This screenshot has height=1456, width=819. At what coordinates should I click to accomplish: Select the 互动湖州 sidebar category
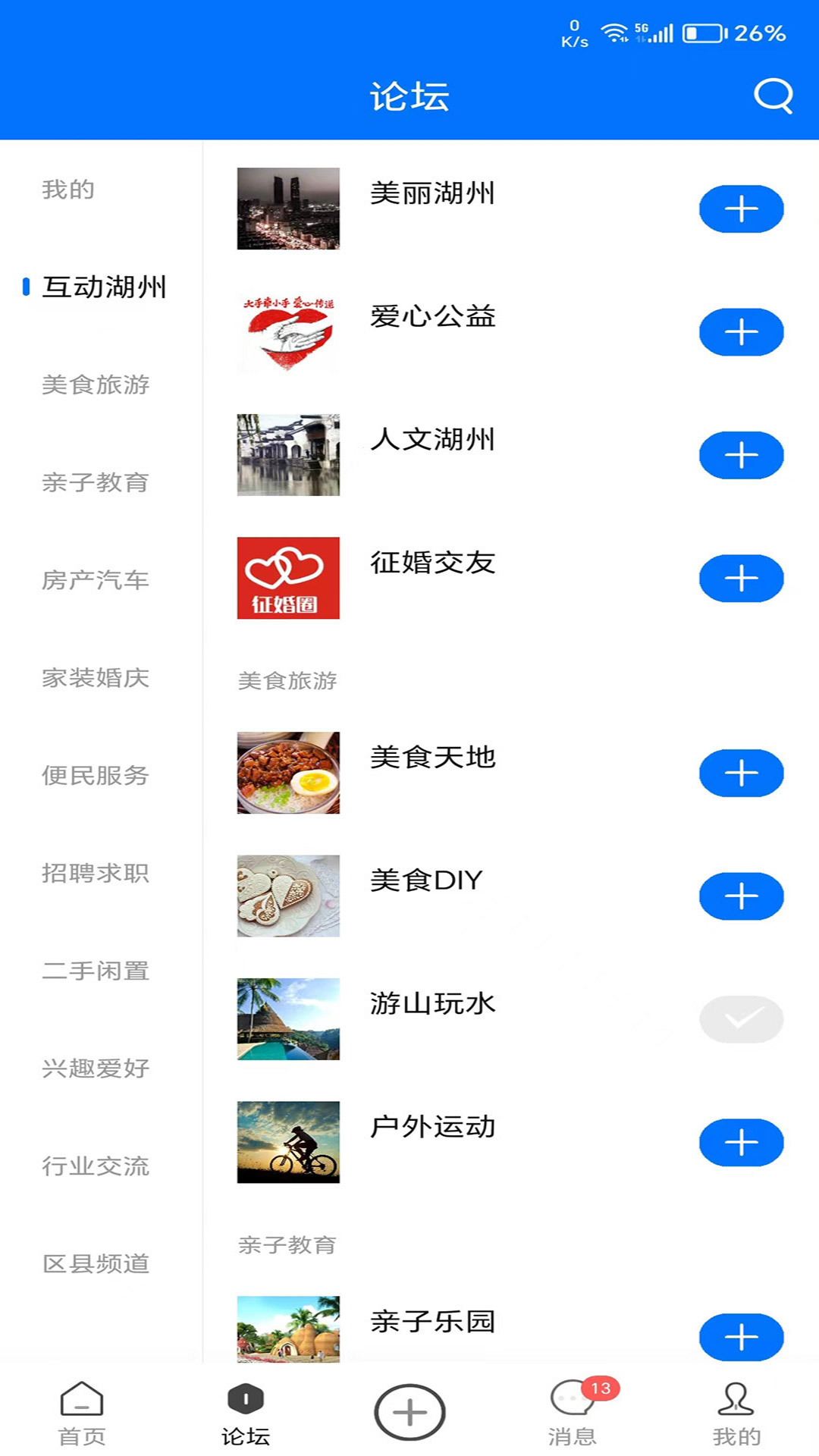104,288
